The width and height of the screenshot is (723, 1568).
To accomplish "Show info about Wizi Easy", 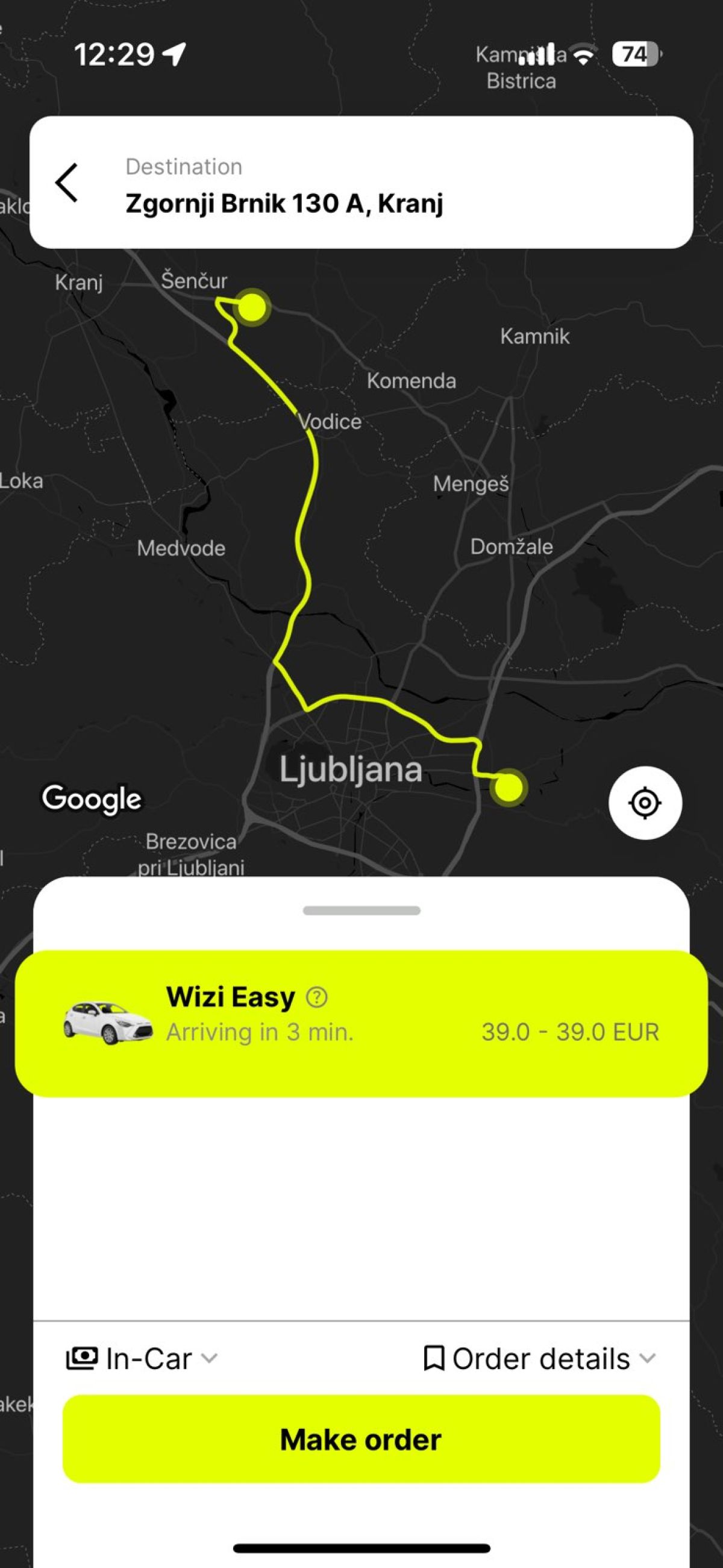I will [316, 997].
